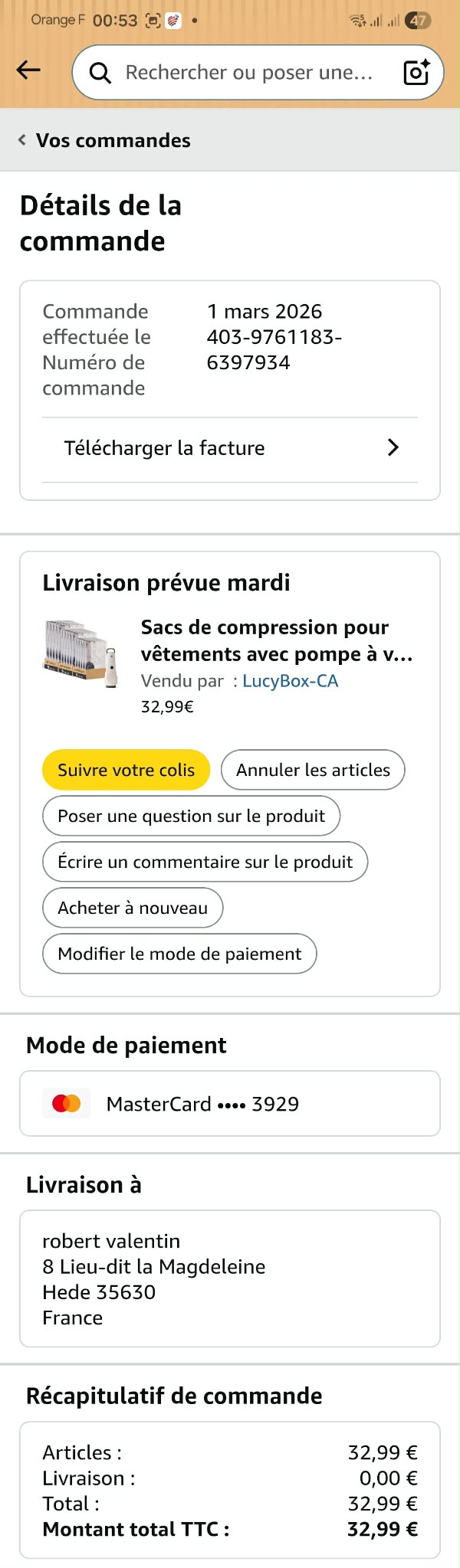Go back with the top arrow
Screen dimensions: 460x1568
click(28, 71)
